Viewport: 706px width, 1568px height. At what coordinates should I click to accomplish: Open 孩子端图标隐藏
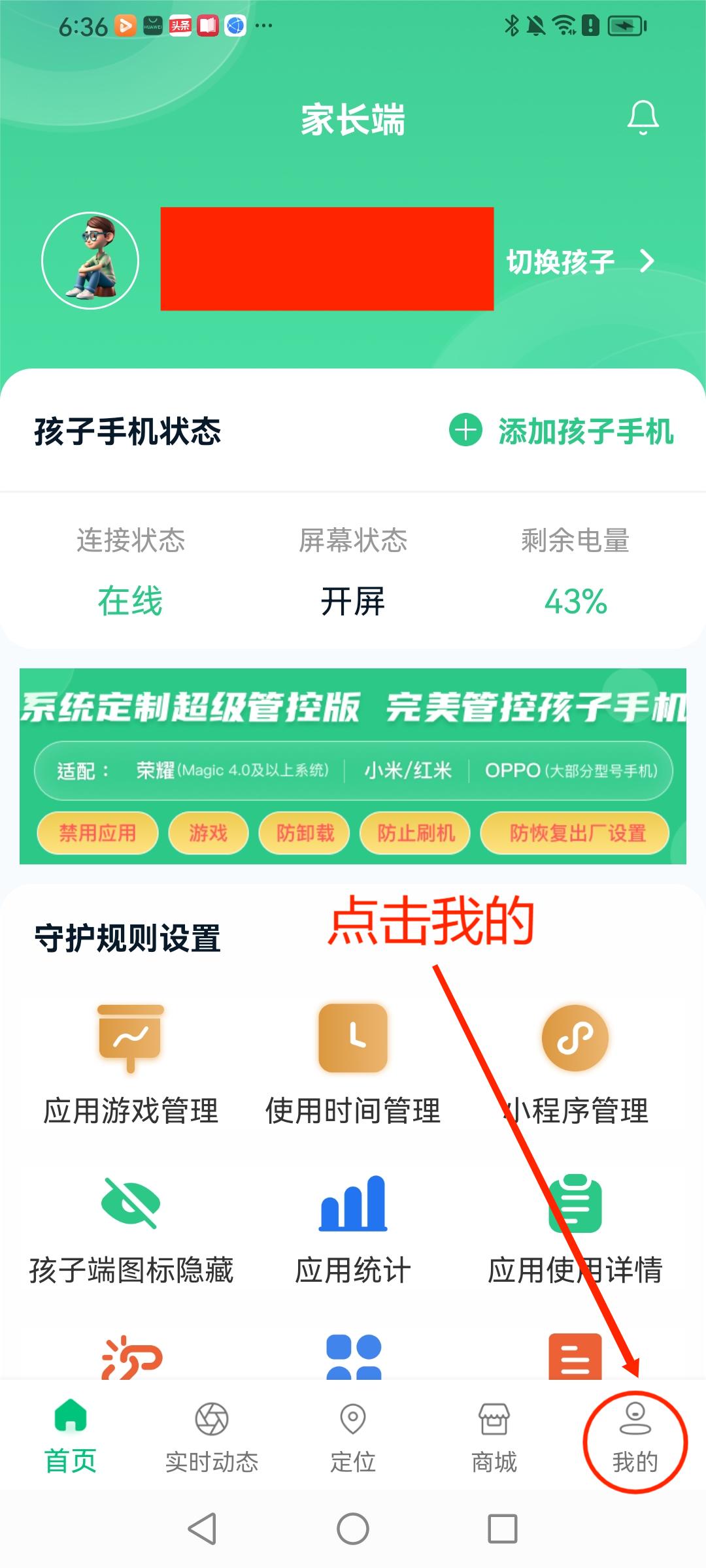[131, 1230]
